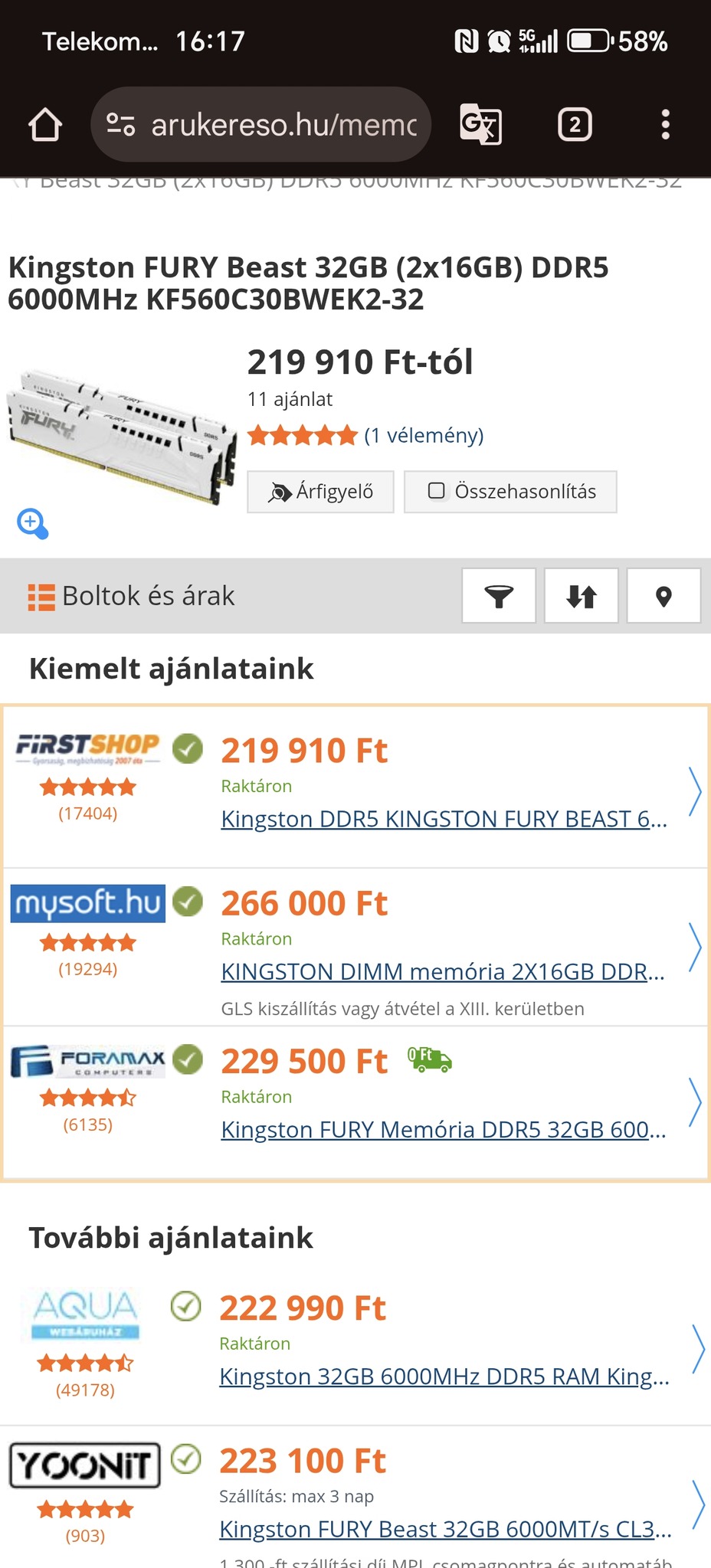Open the FirstShop Kingston DDR5 offer link
The height and width of the screenshot is (1568, 711).
[444, 819]
